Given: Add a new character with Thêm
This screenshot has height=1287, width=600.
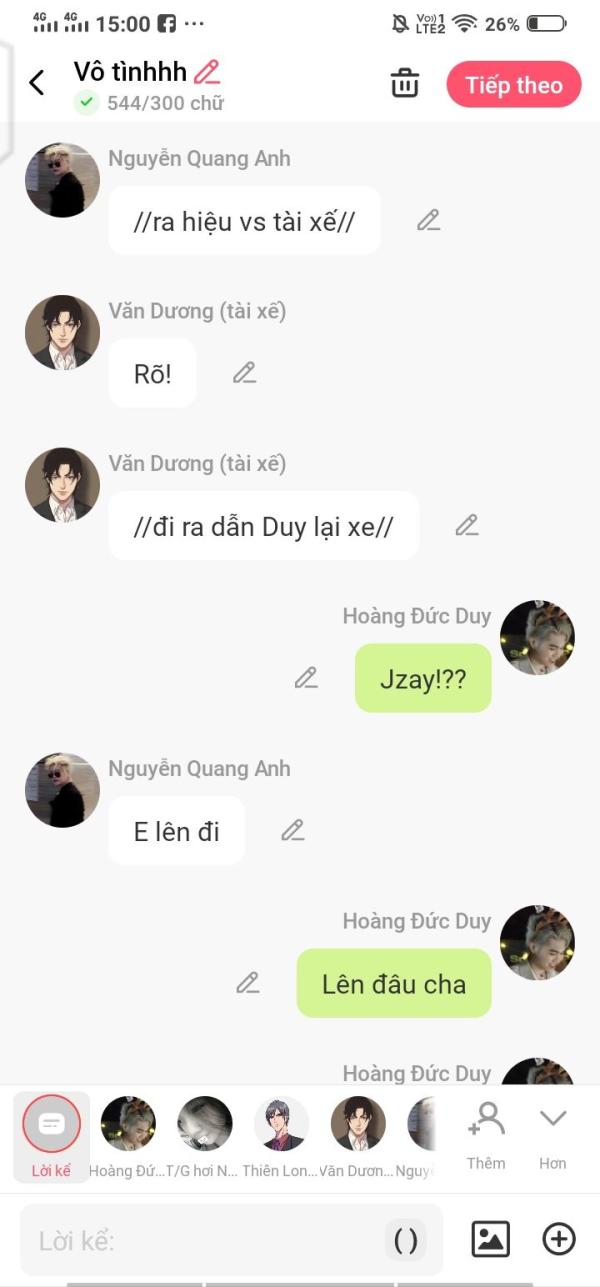Looking at the screenshot, I should tap(486, 1134).
